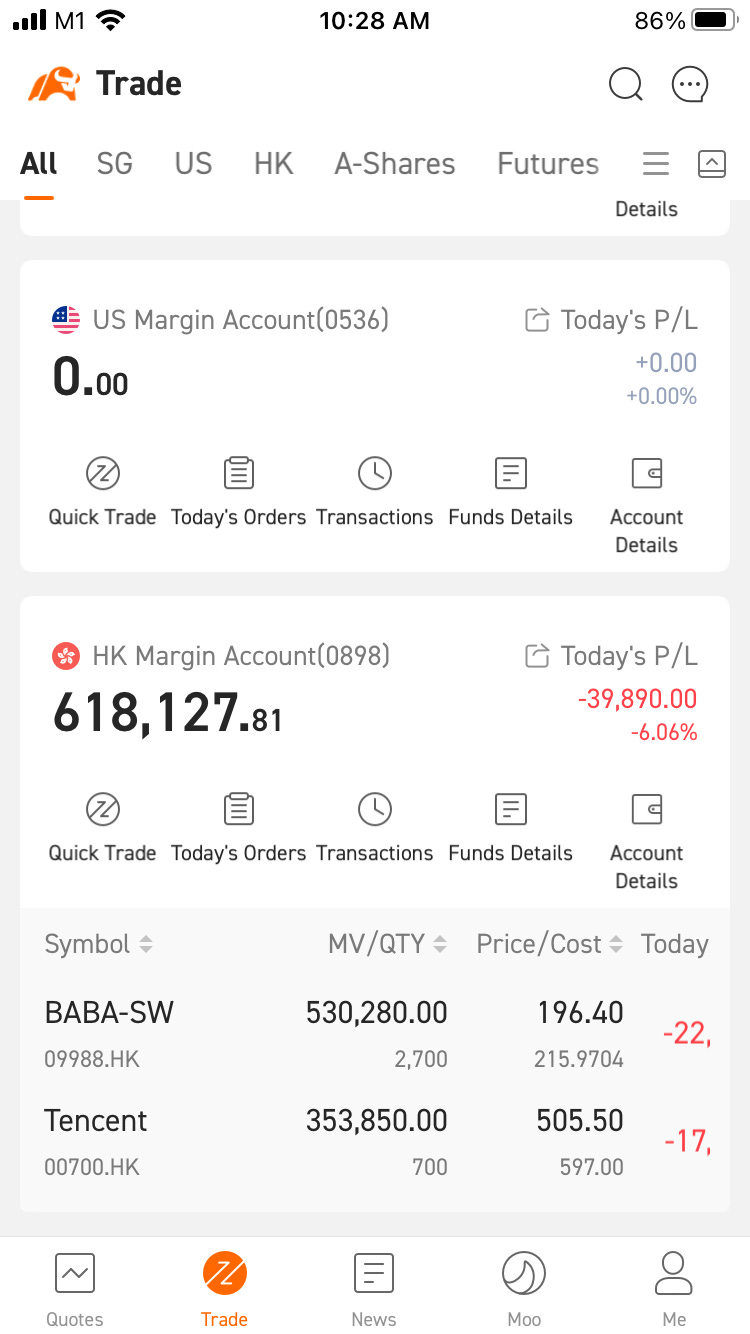This screenshot has height=1334, width=750.
Task: Sort holdings by MV/QTY
Action: (x=387, y=944)
